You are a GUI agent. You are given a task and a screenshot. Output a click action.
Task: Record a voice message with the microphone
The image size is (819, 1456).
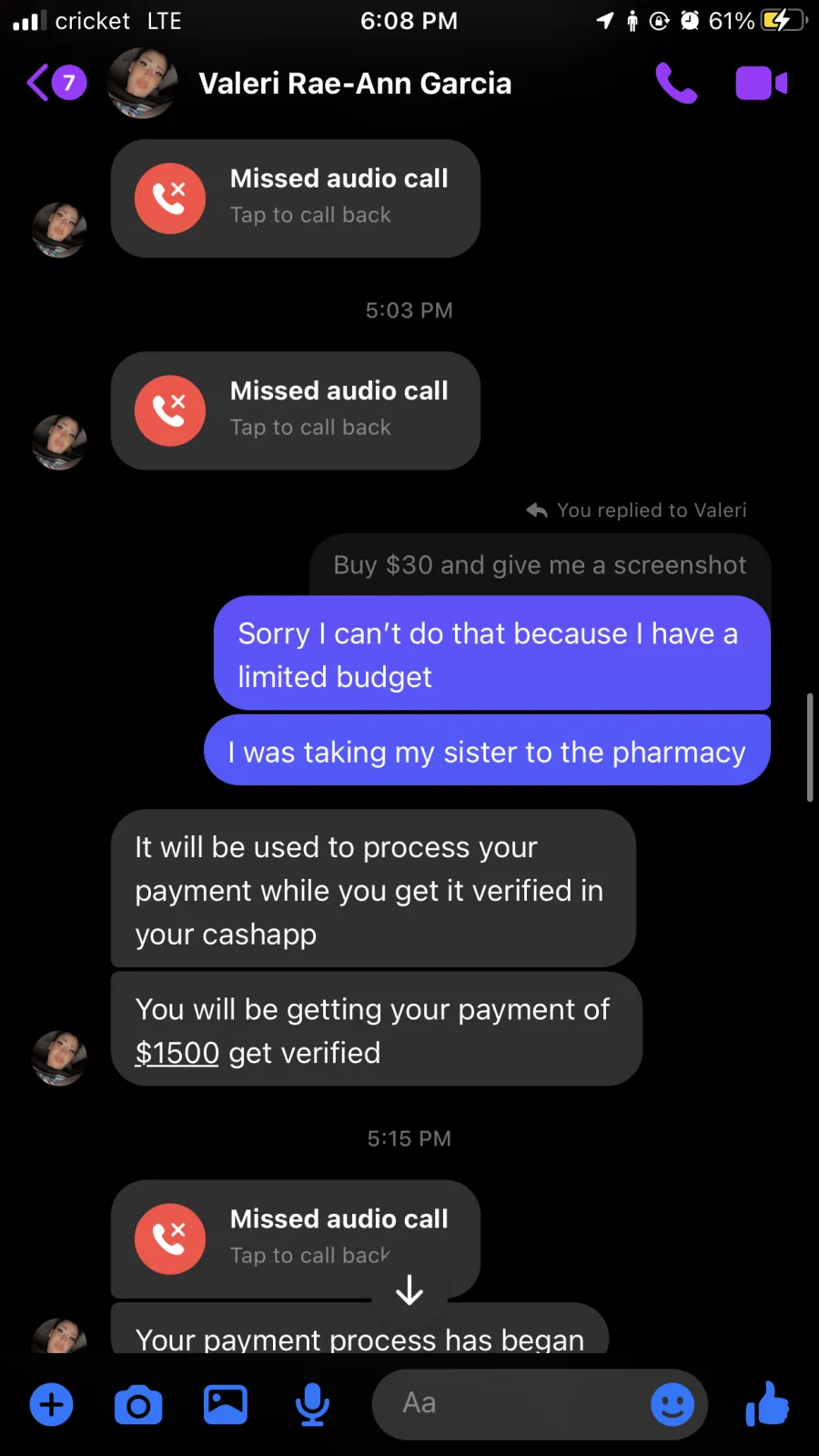[312, 1404]
